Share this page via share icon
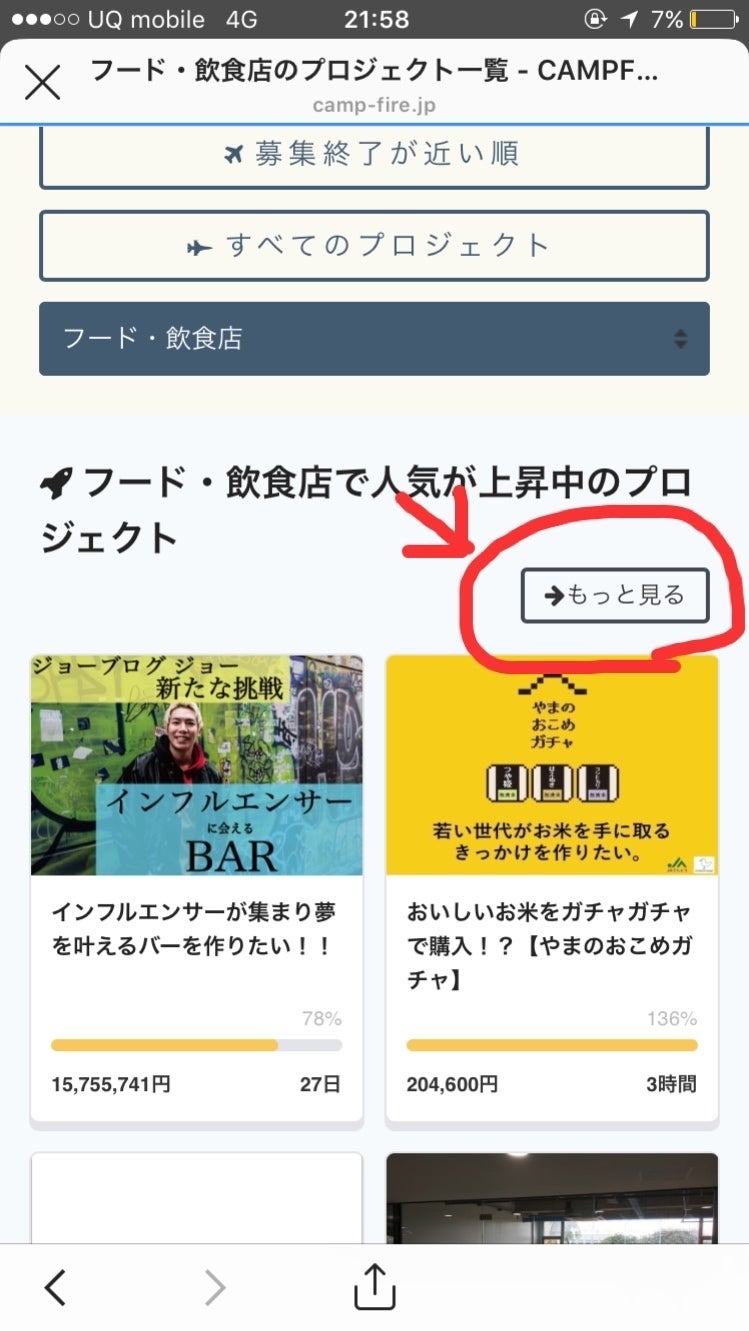 pos(375,1287)
